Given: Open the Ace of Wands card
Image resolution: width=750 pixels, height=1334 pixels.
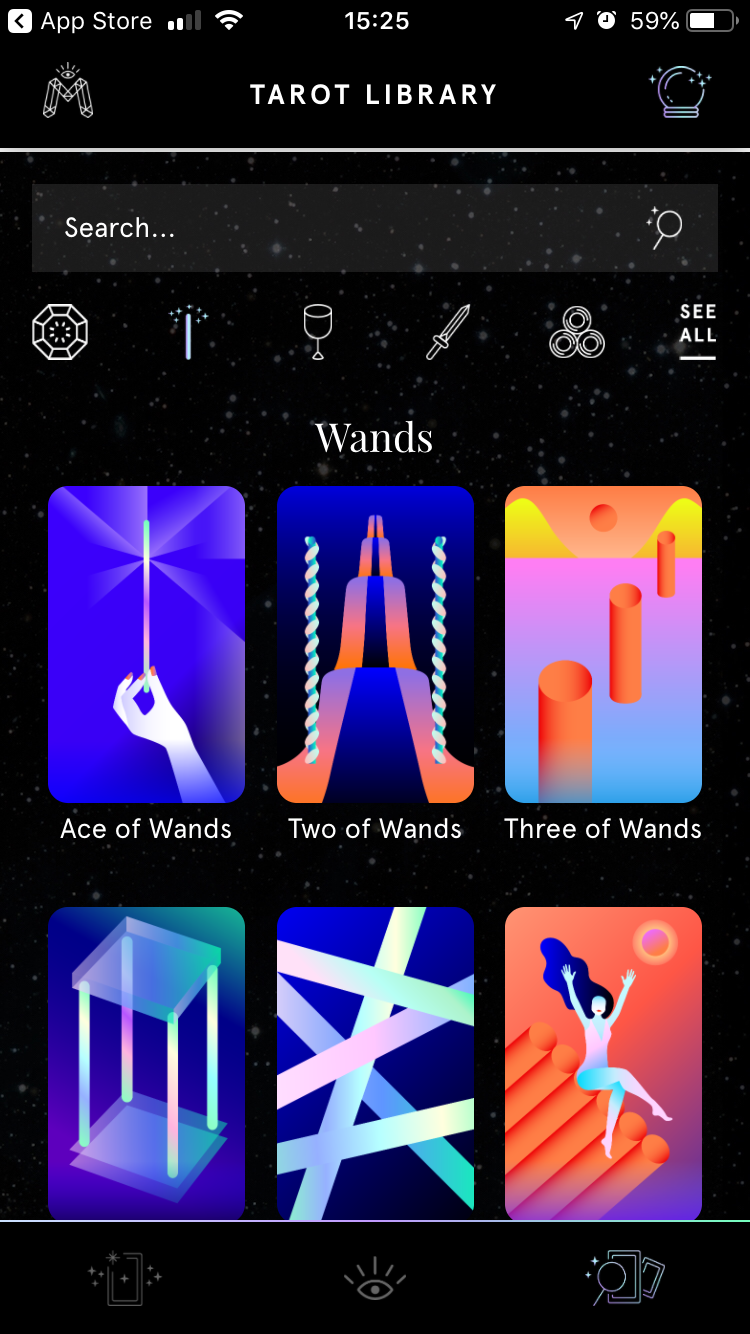Looking at the screenshot, I should [146, 645].
